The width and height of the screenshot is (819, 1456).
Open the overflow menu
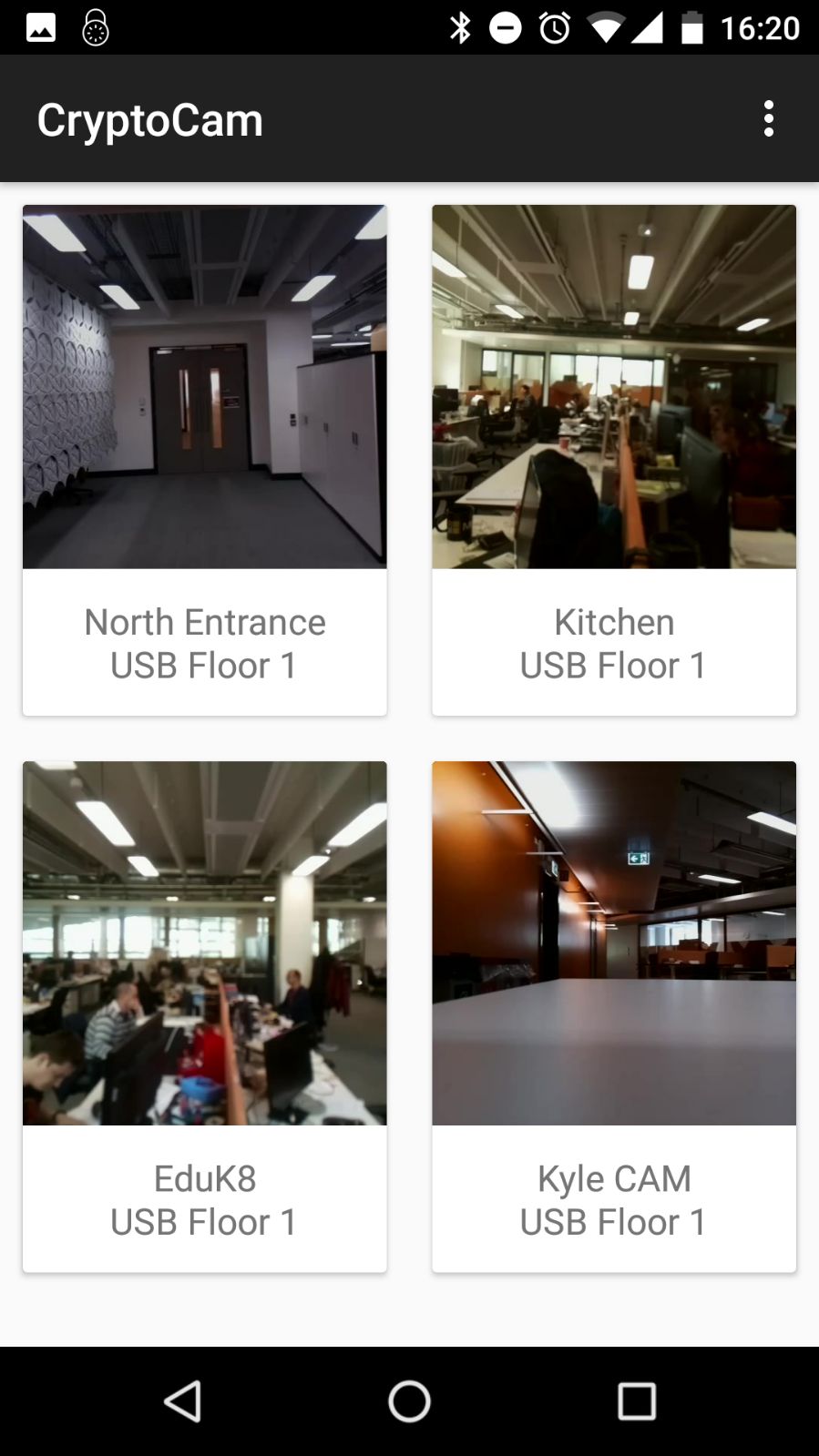pos(768,119)
